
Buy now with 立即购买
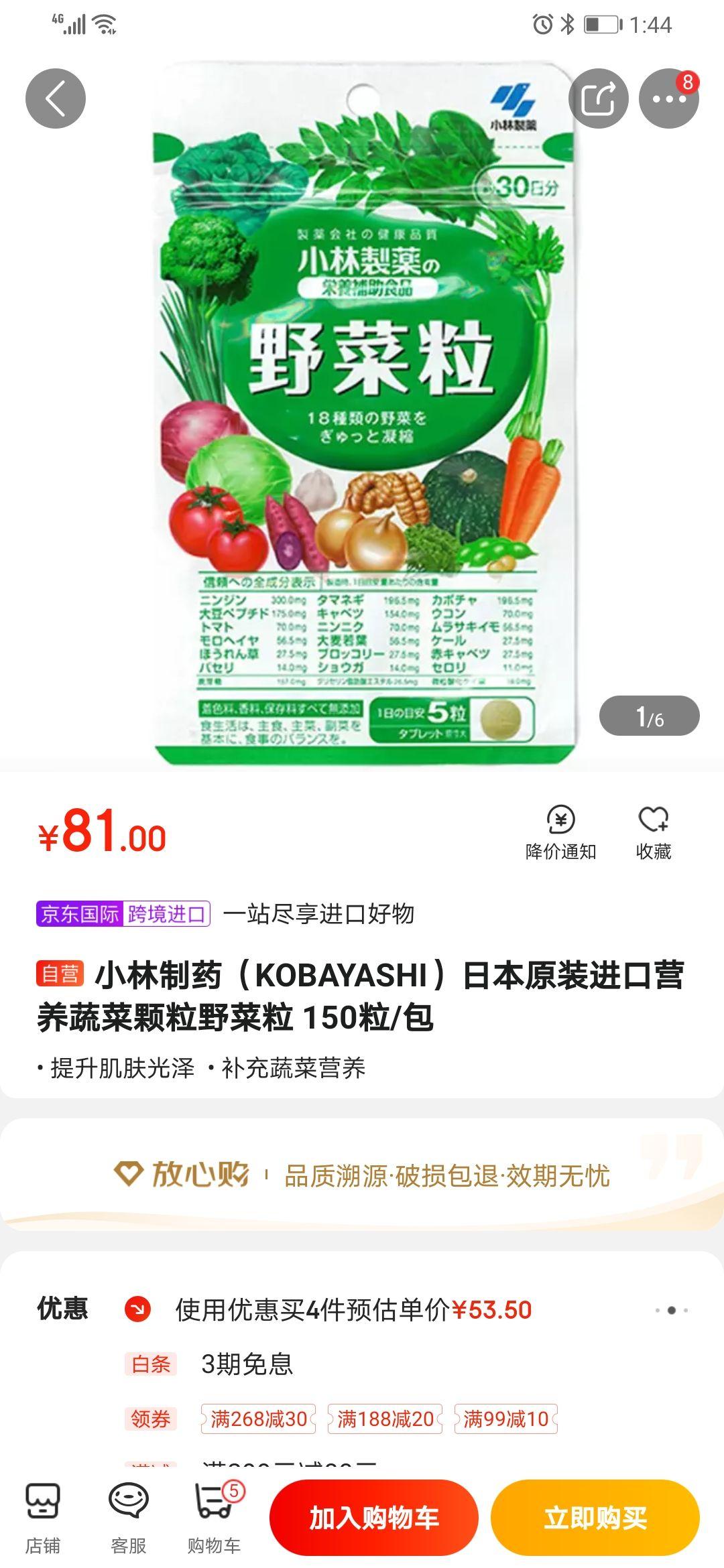click(595, 1518)
